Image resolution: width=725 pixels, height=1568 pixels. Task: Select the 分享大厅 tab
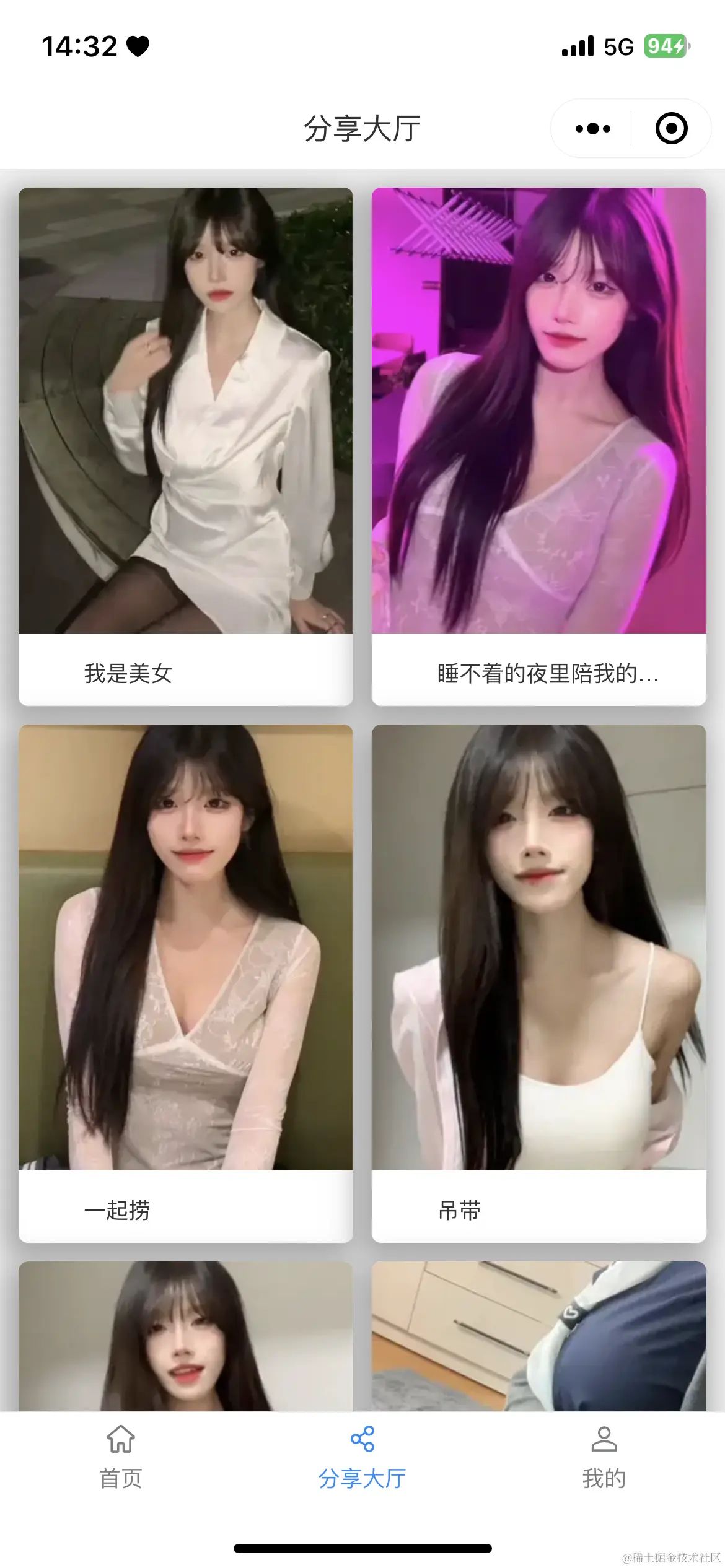(x=362, y=1458)
